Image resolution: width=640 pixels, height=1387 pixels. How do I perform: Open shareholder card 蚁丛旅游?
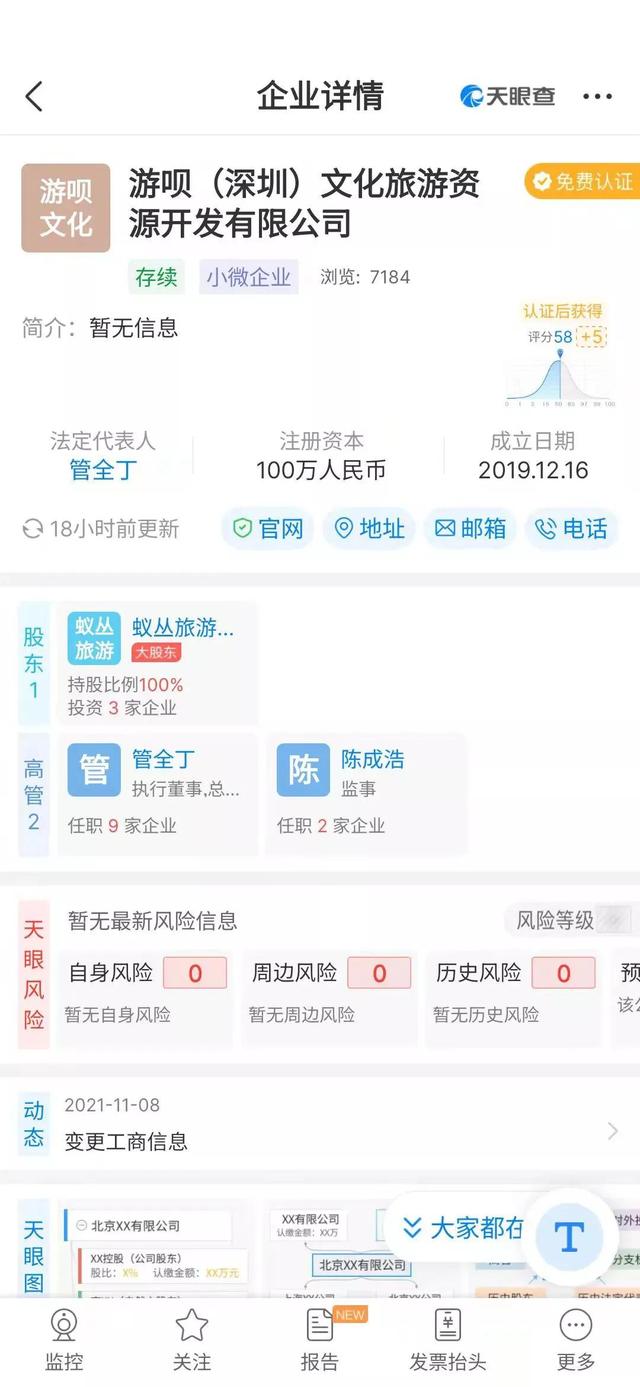pos(156,663)
